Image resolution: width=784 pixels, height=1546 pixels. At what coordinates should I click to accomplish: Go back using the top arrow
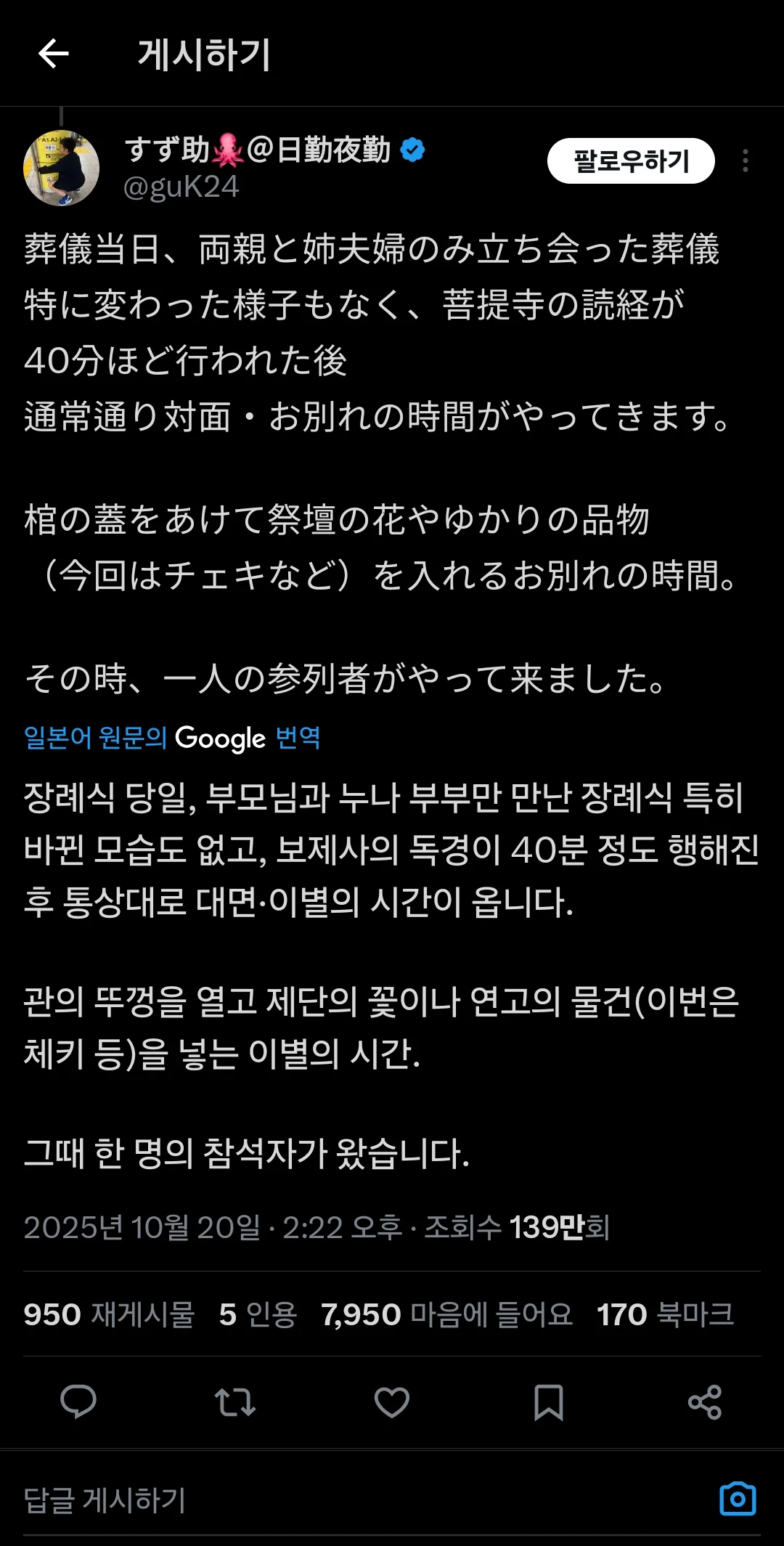click(53, 54)
